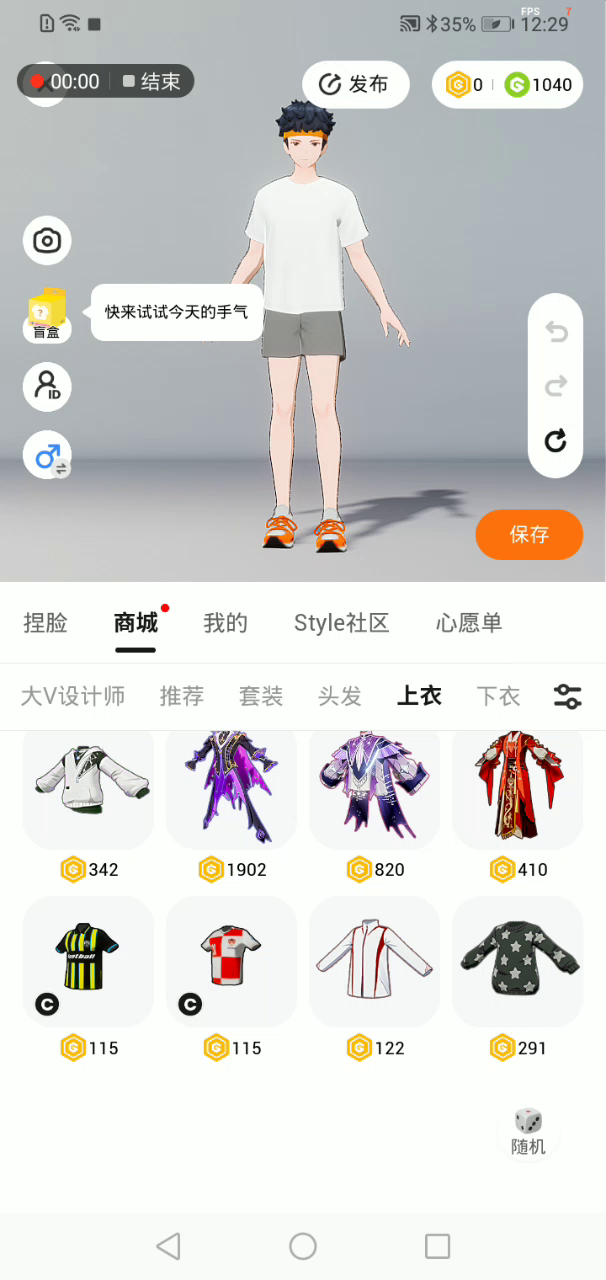
Task: Select the 套装 outfit category
Action: pos(261,696)
